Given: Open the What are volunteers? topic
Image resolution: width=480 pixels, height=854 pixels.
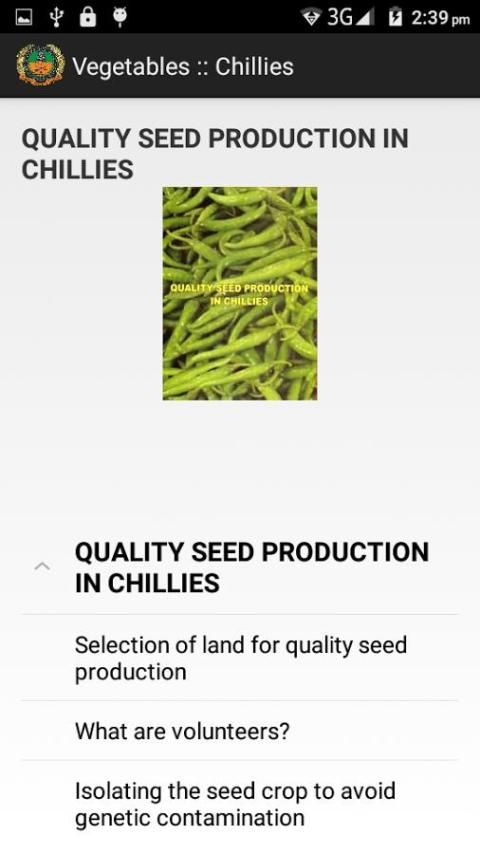Looking at the screenshot, I should [240, 731].
